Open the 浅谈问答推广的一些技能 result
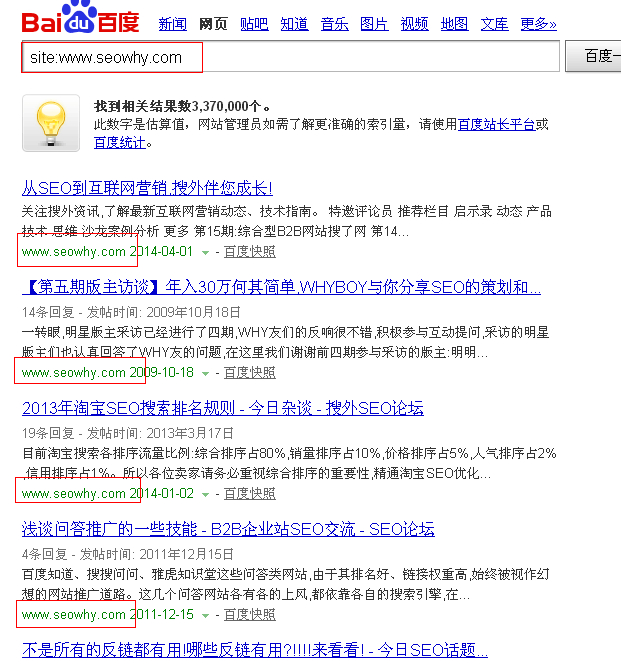This screenshot has width=621, height=668. [228, 529]
